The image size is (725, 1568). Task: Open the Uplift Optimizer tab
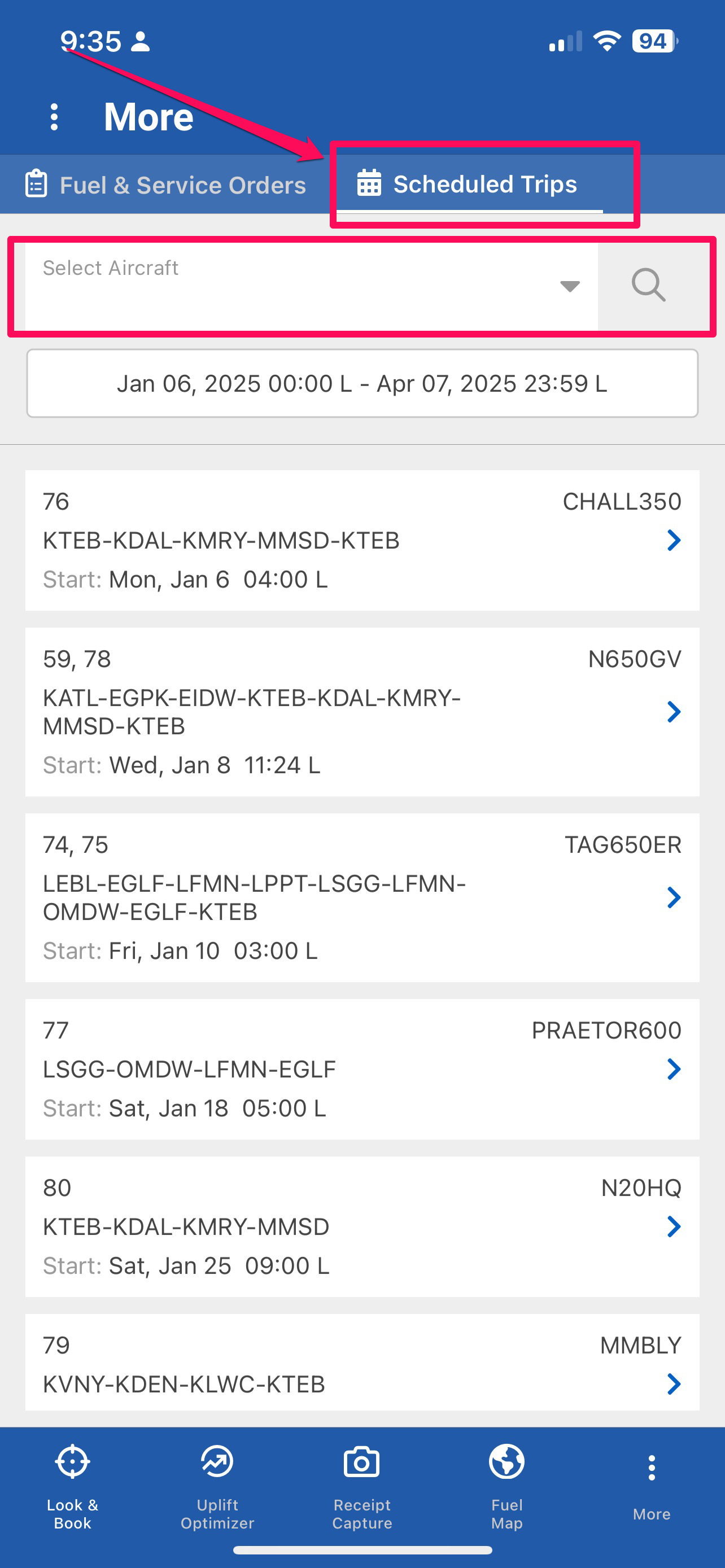(217, 1485)
